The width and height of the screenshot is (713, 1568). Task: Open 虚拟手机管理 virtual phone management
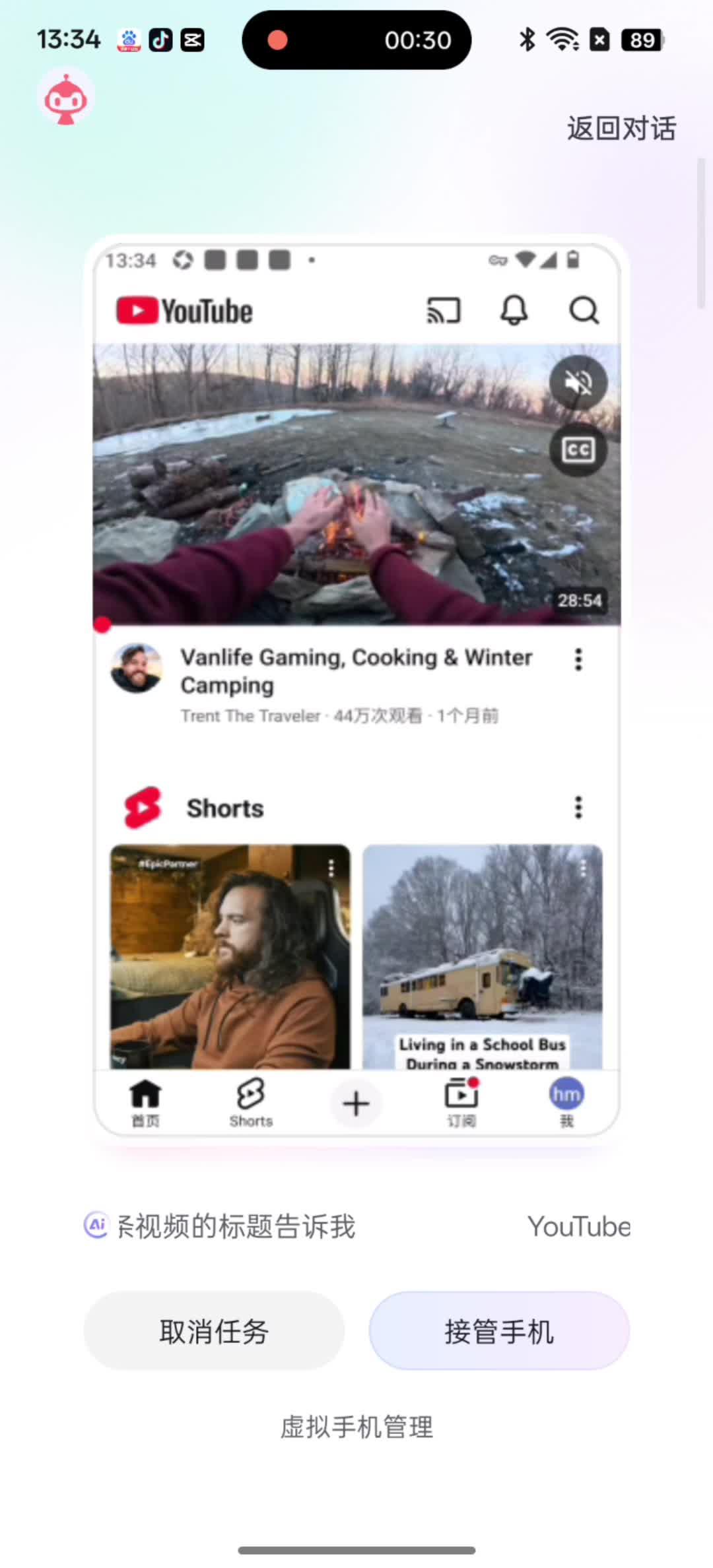click(356, 1427)
